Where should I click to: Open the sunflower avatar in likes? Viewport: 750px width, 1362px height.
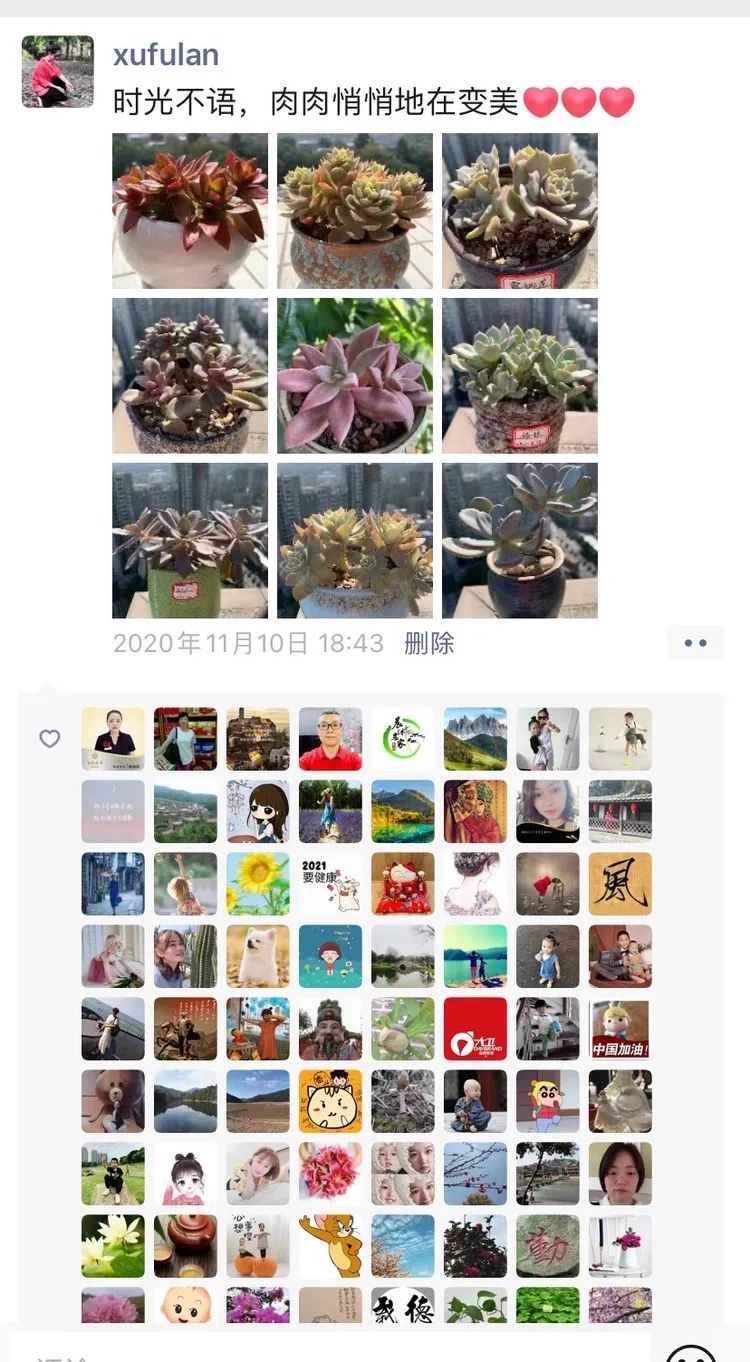(258, 884)
